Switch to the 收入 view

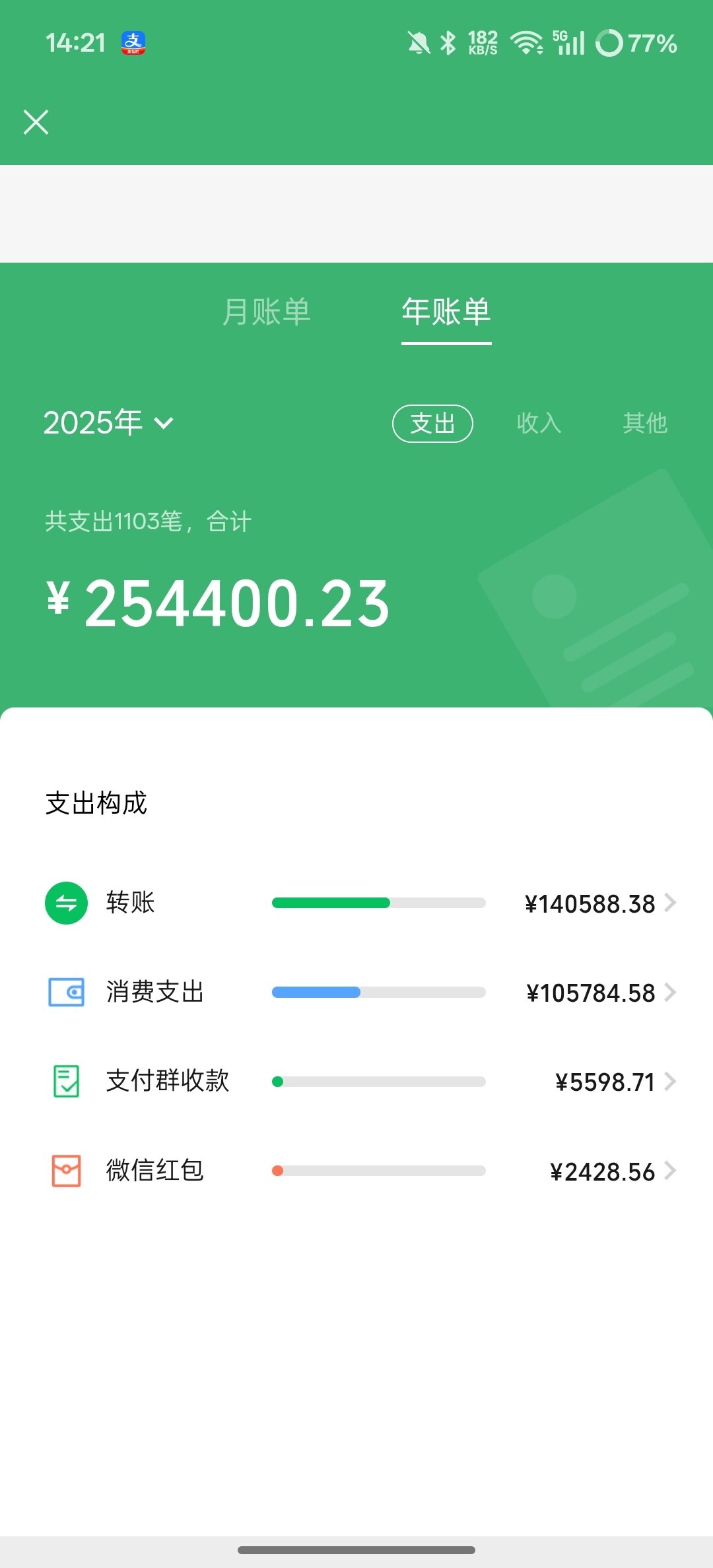(x=539, y=423)
